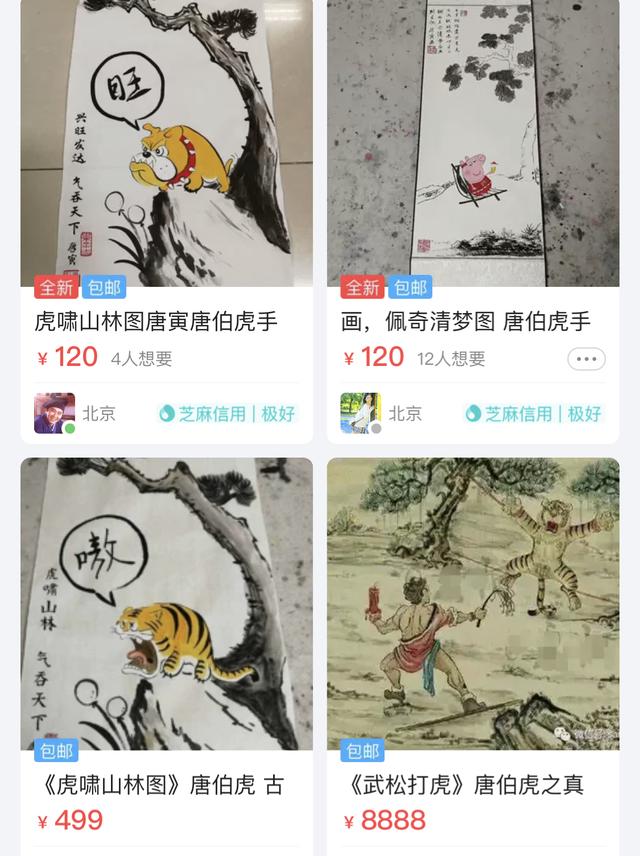Viewport: 640px width, 856px height.
Task: View seller avatar of the 佩奇清梦图 listing
Action: (360, 413)
